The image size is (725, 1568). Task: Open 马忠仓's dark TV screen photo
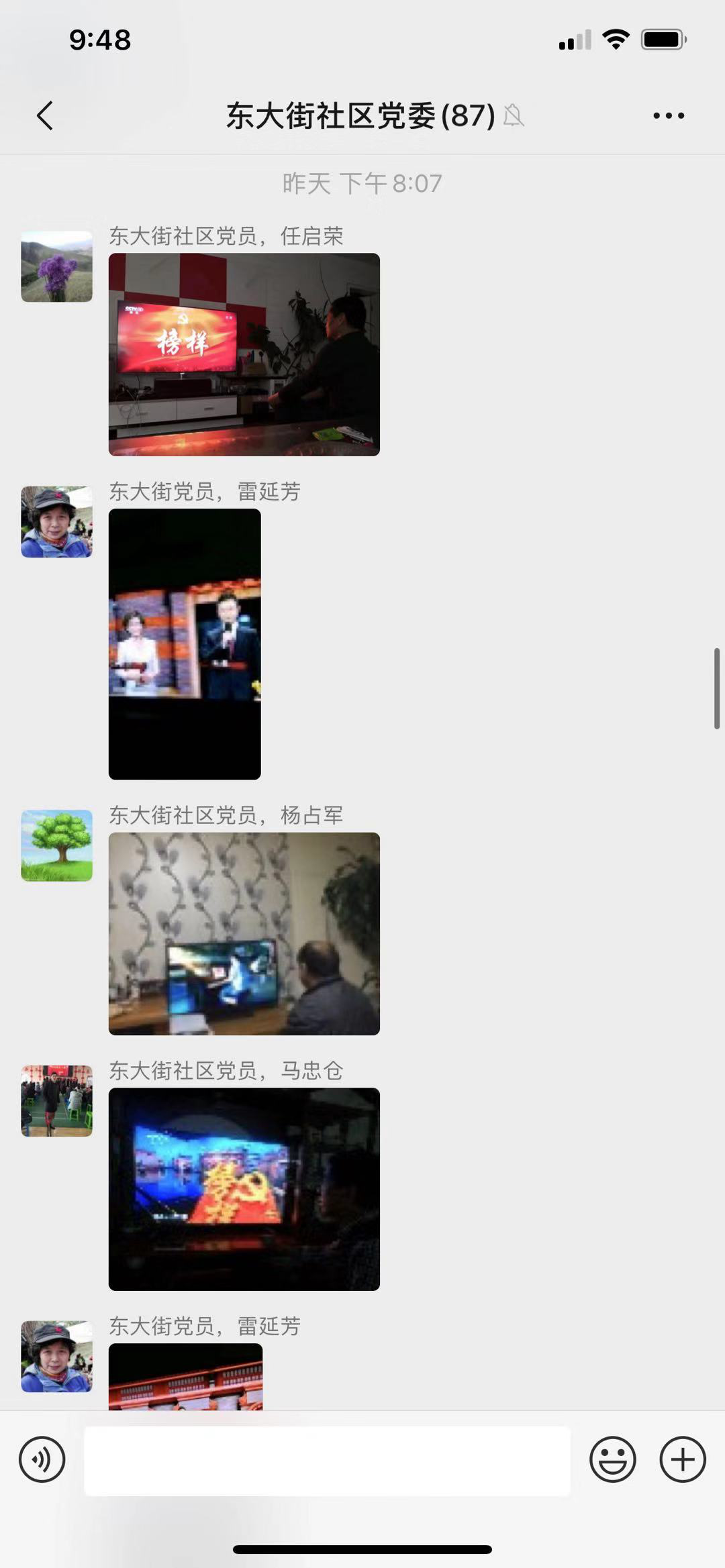pyautogui.click(x=244, y=1189)
